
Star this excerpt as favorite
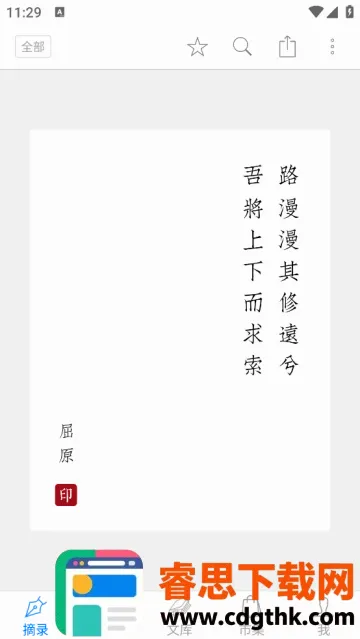coord(197,47)
